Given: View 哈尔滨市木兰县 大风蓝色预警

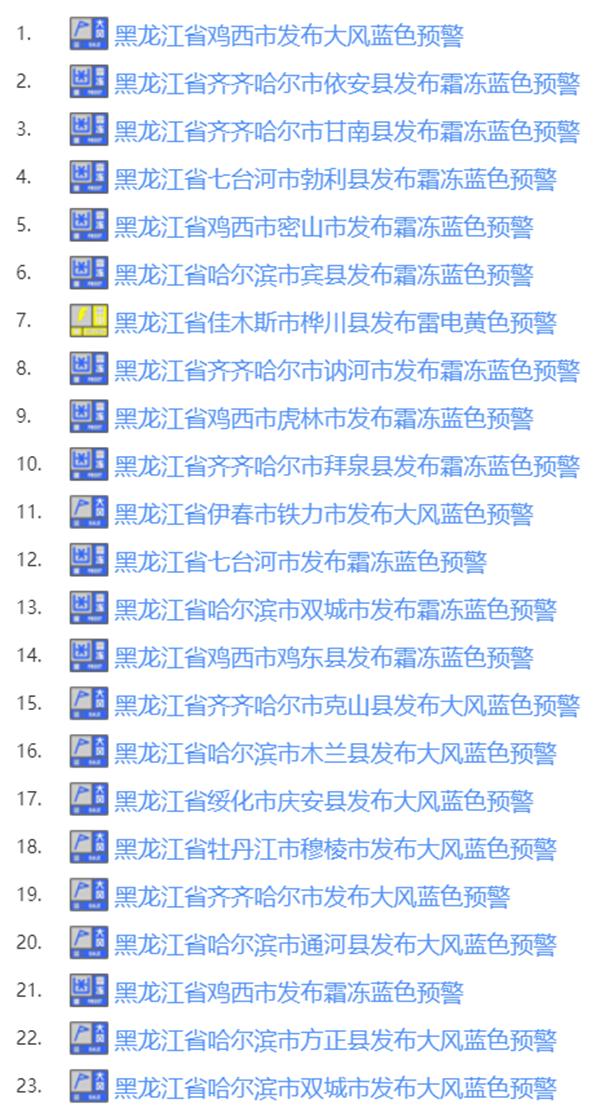Looking at the screenshot, I should [x=334, y=752].
